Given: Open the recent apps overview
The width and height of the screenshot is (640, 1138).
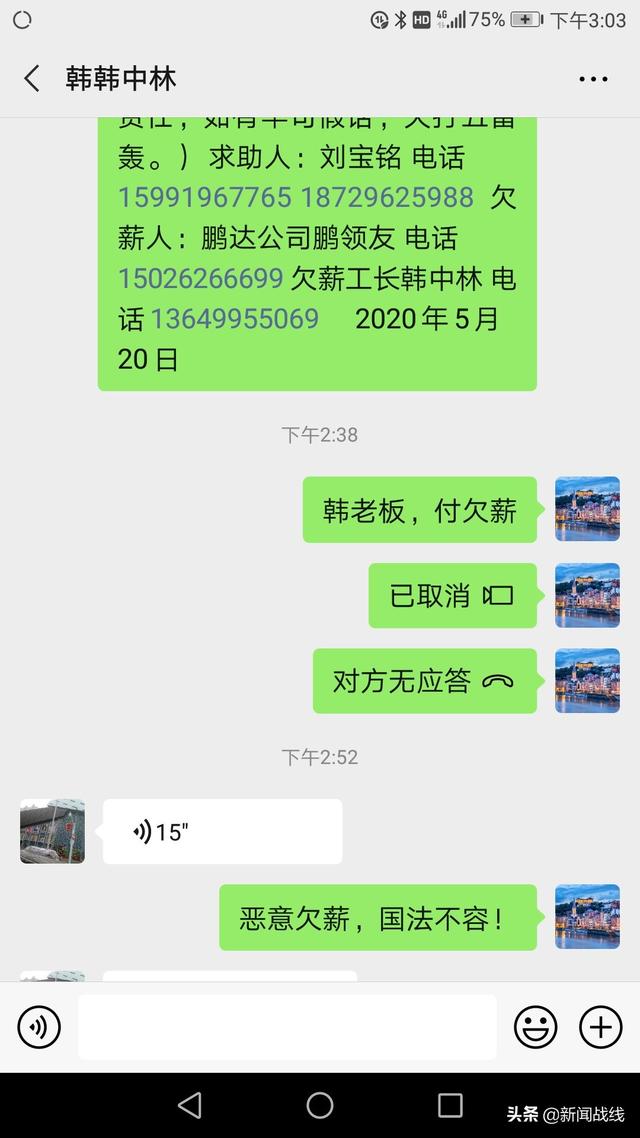Looking at the screenshot, I should pyautogui.click(x=450, y=1105).
